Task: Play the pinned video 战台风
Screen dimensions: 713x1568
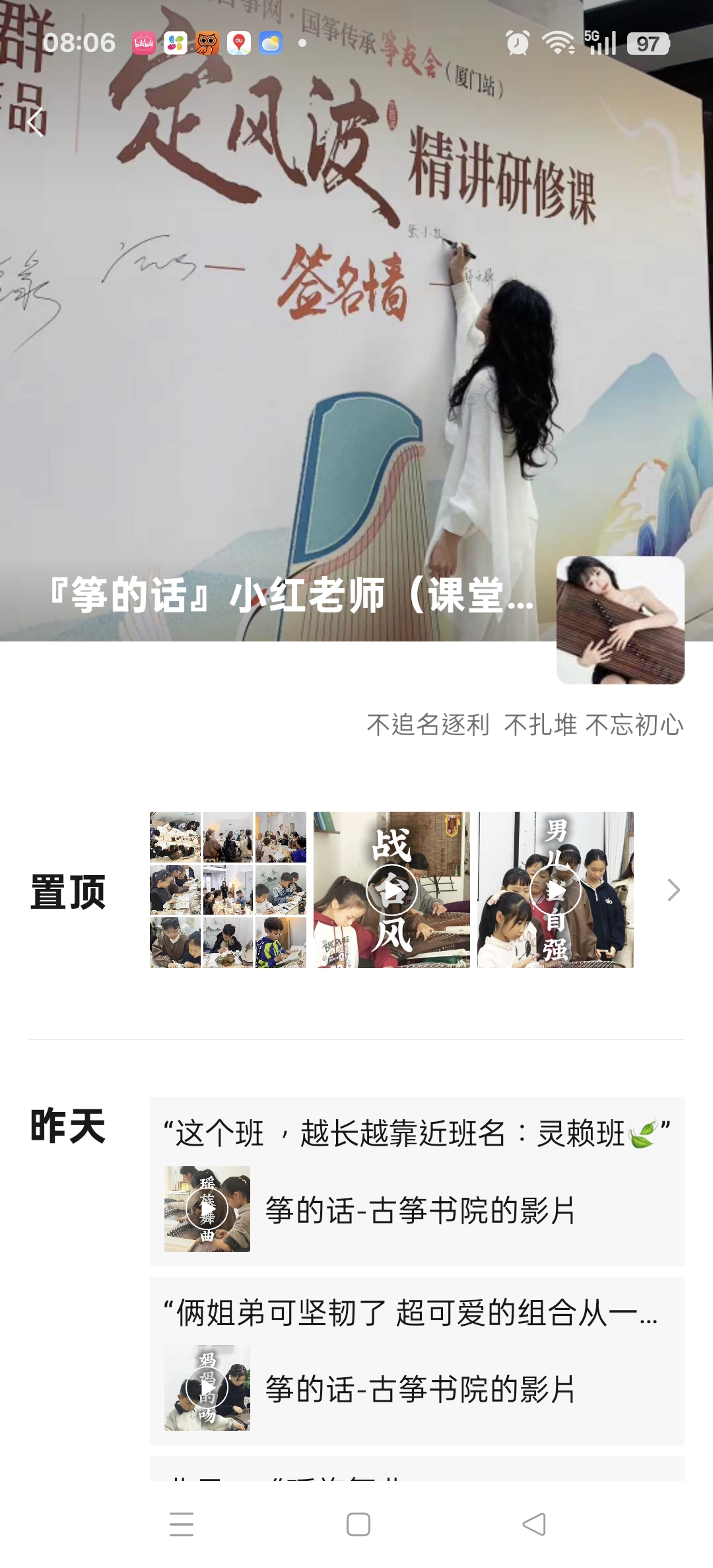Action: (x=391, y=890)
